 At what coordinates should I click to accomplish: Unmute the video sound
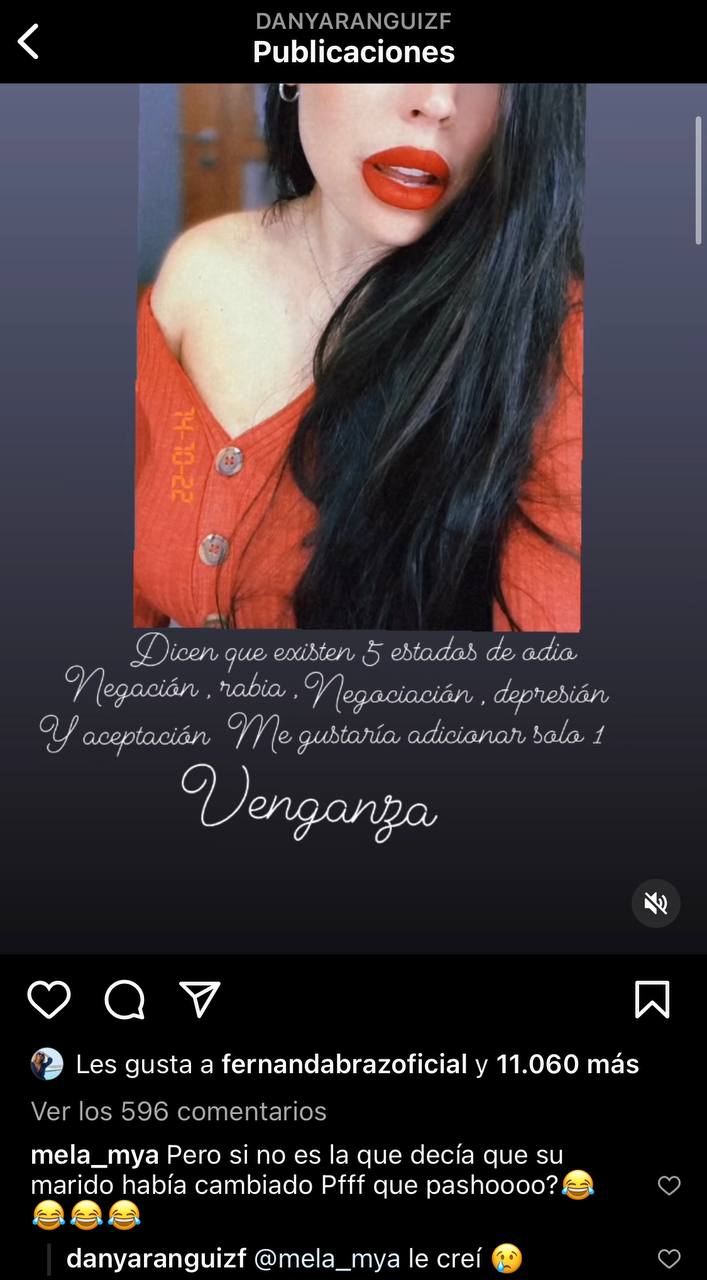pyautogui.click(x=656, y=904)
